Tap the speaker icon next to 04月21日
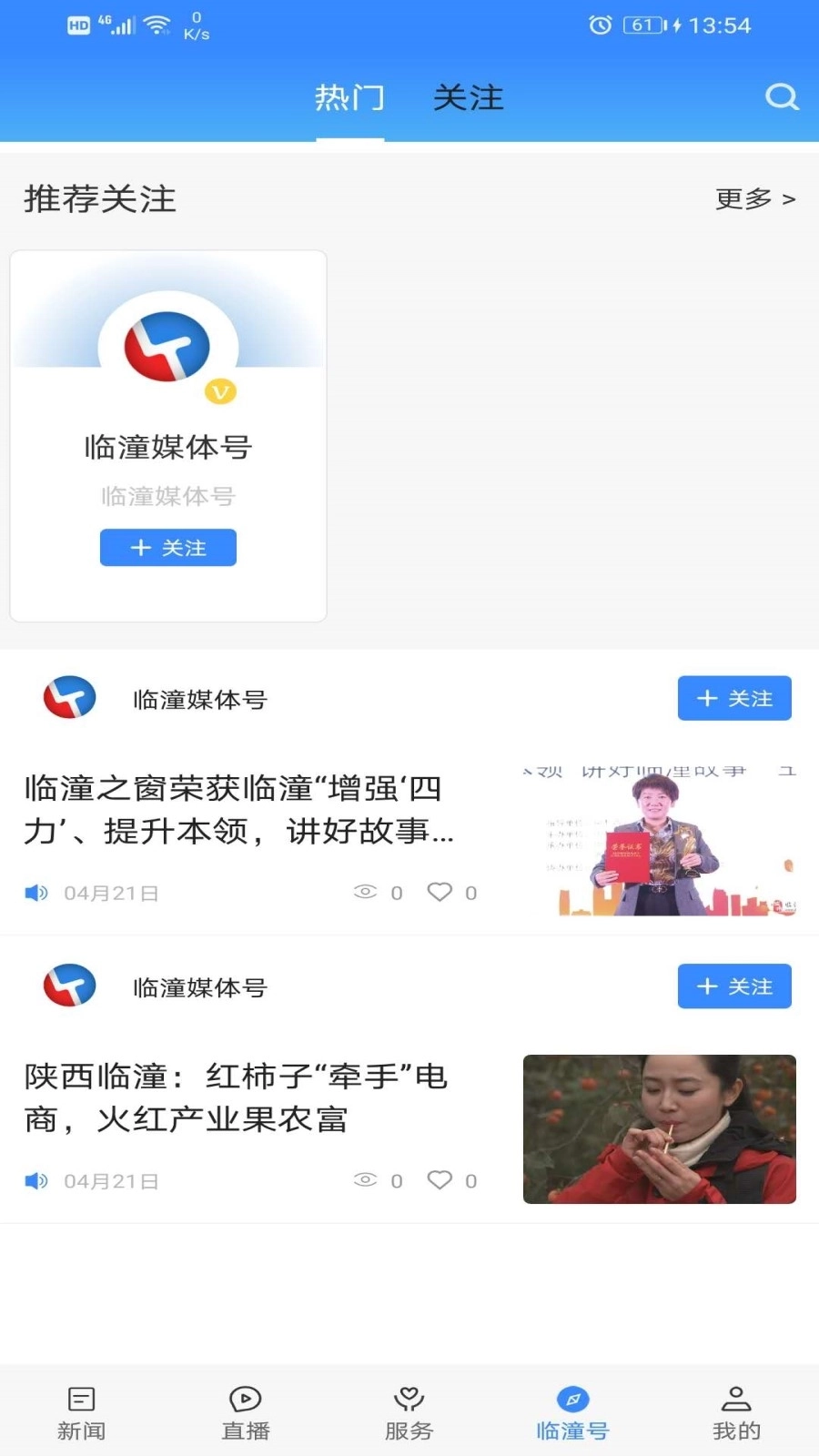819x1456 pixels. pos(35,892)
